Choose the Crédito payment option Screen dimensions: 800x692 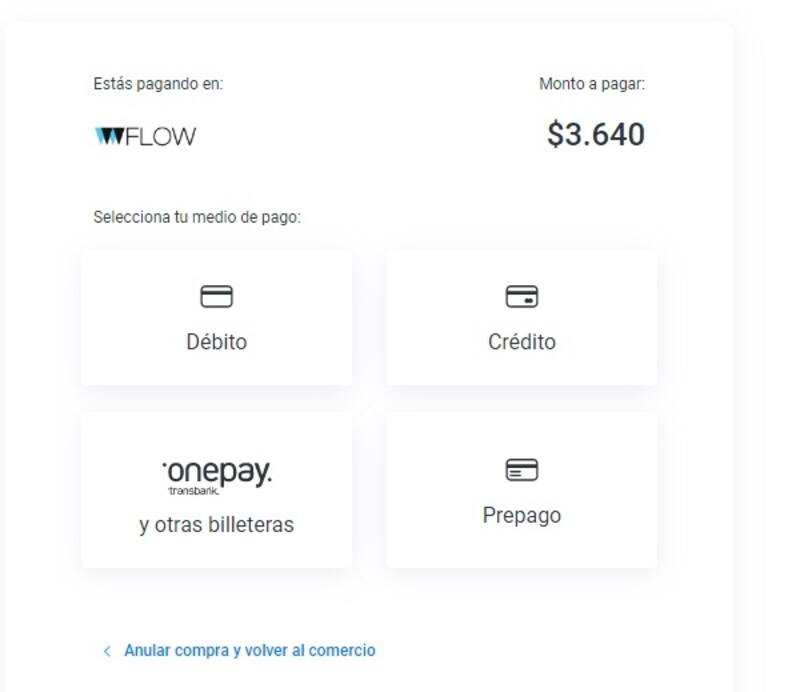(521, 318)
